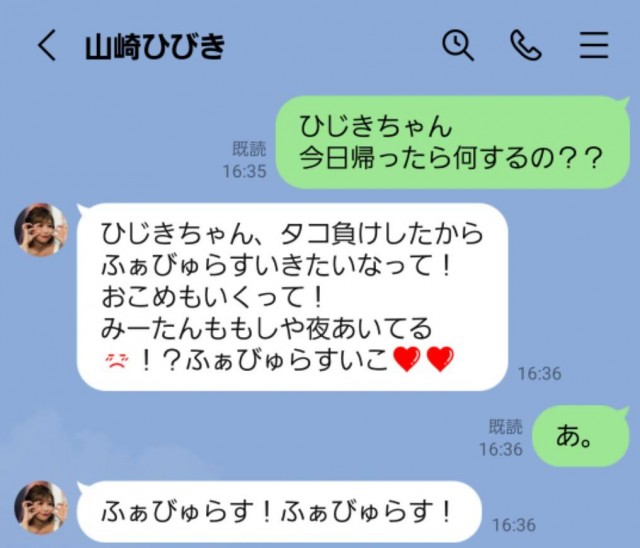Image resolution: width=640 pixels, height=548 pixels.
Task: Open profile photo beside the タコ負け message
Action: point(41,231)
